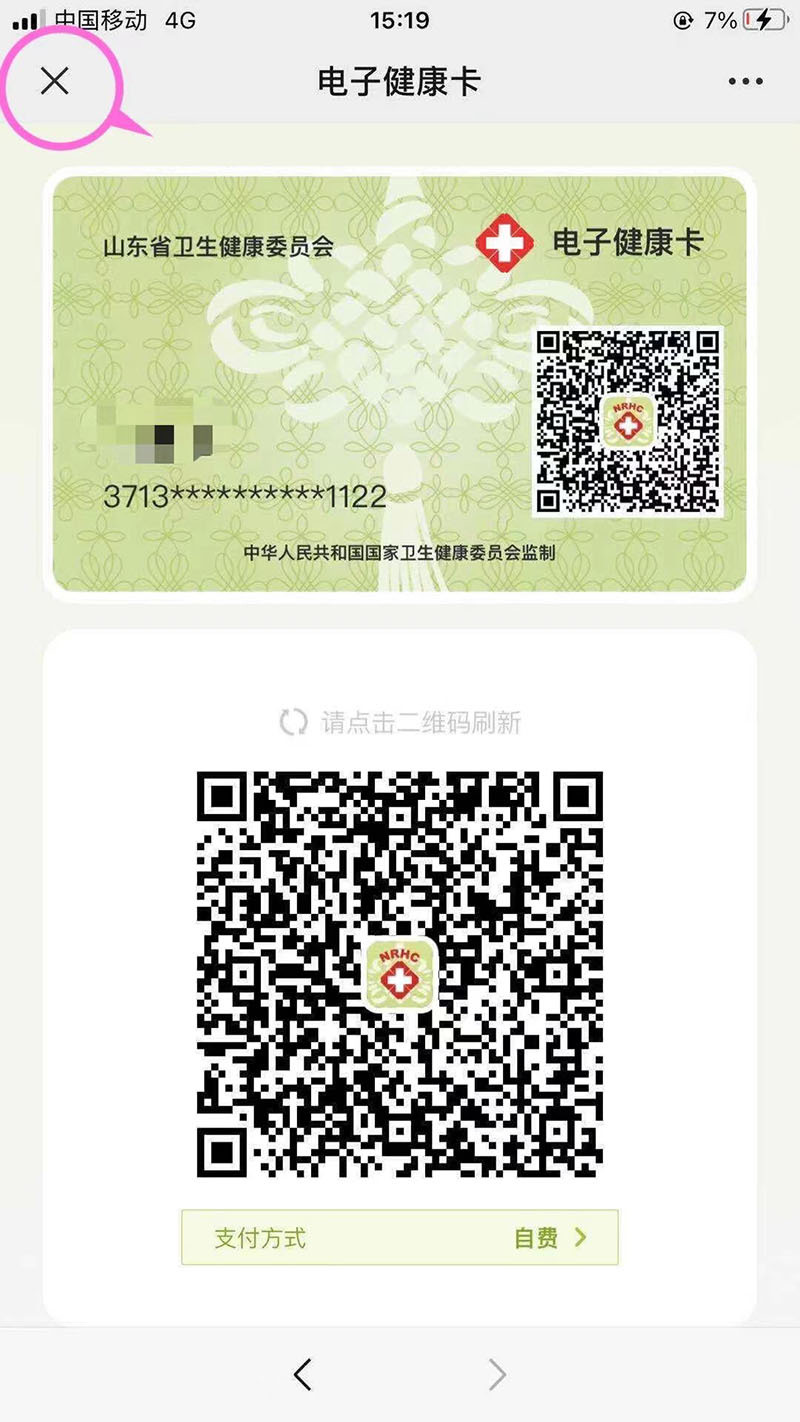Image resolution: width=800 pixels, height=1422 pixels.
Task: Open the 支付方式 payment method row
Action: 400,1238
